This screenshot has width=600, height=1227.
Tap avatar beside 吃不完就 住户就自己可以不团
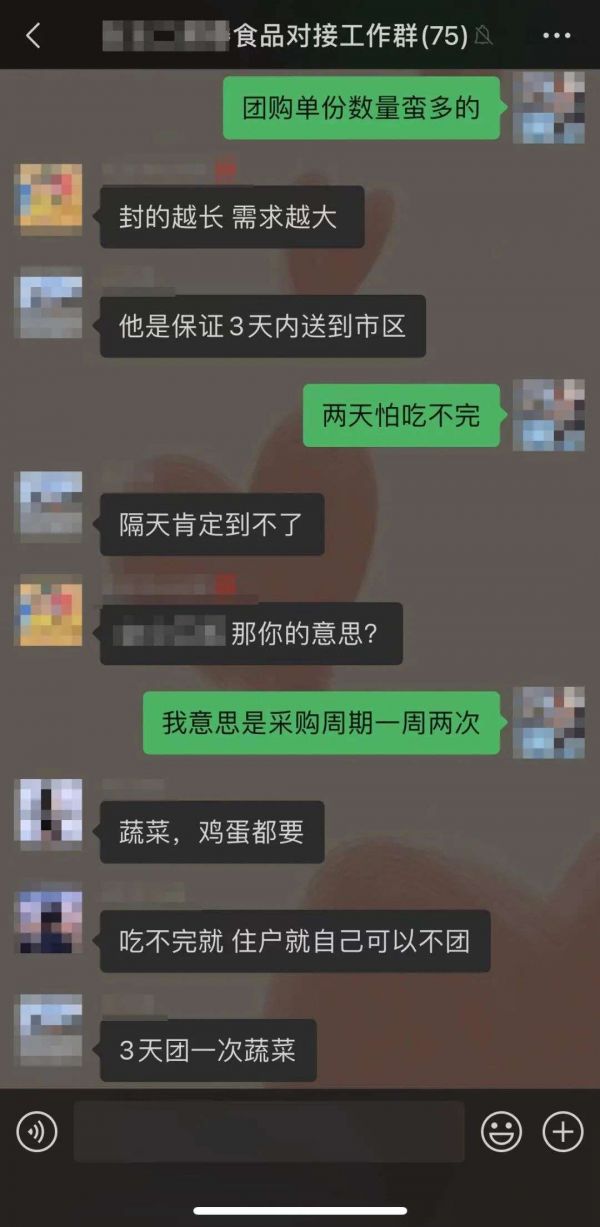[50, 920]
